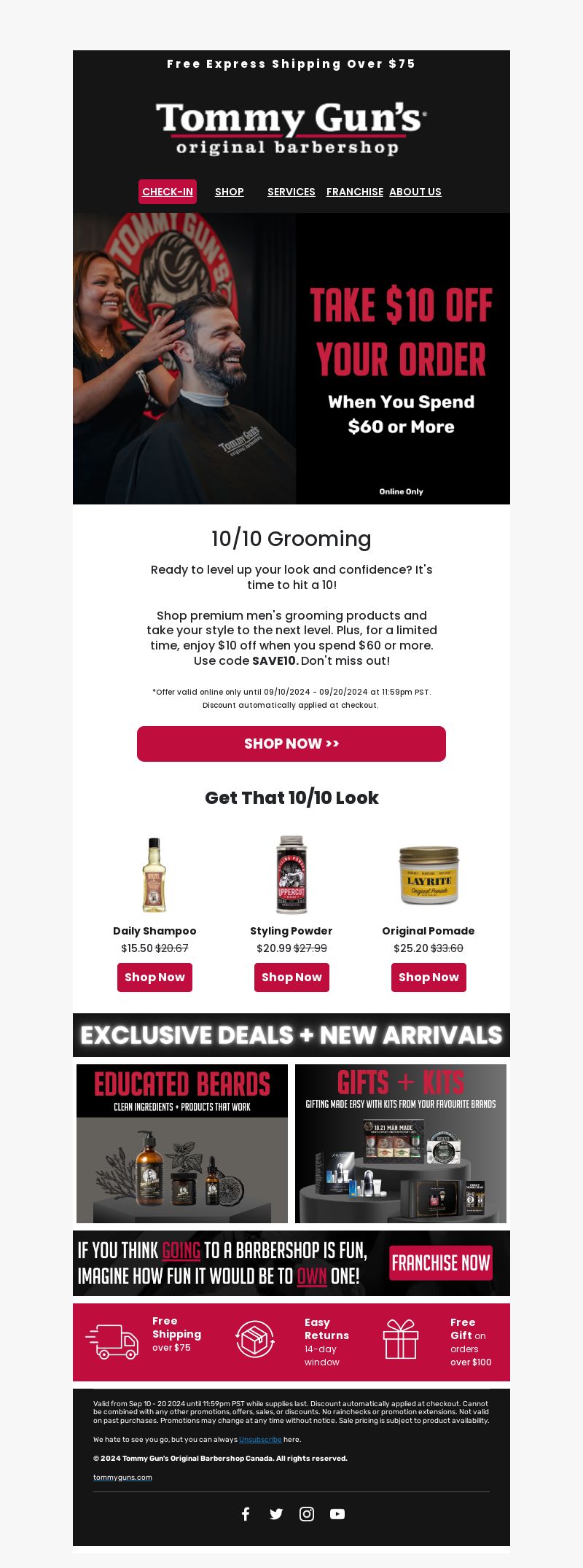
Task: Open the tommyguns.com link
Action: point(122,1478)
